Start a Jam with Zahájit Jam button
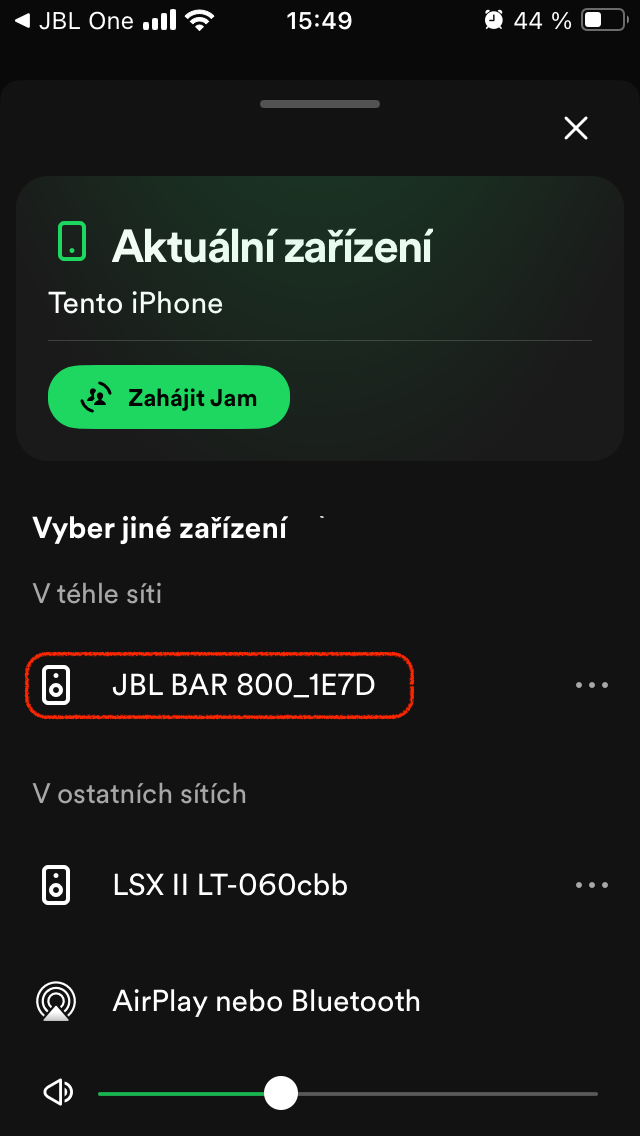 169,398
